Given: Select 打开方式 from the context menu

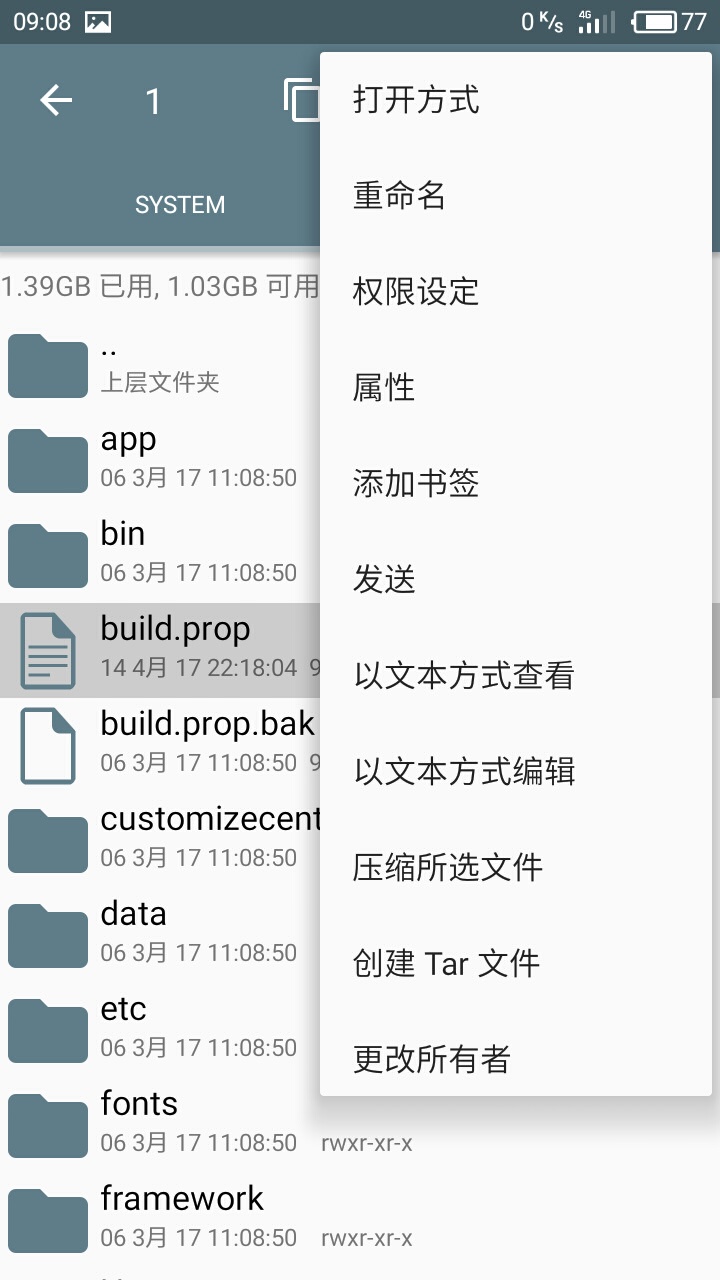Looking at the screenshot, I should click(x=416, y=99).
